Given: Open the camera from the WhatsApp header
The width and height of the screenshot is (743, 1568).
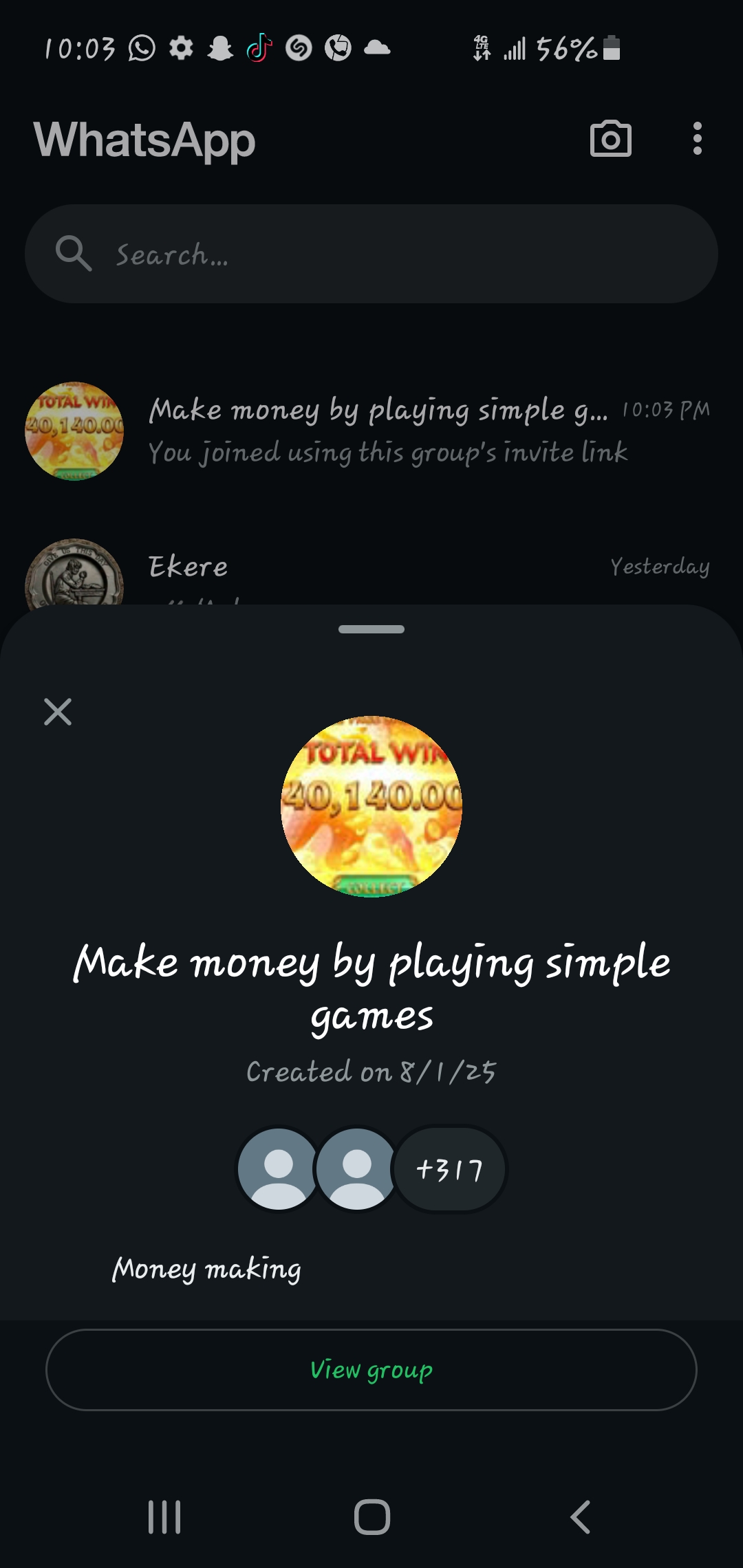Looking at the screenshot, I should [x=610, y=139].
